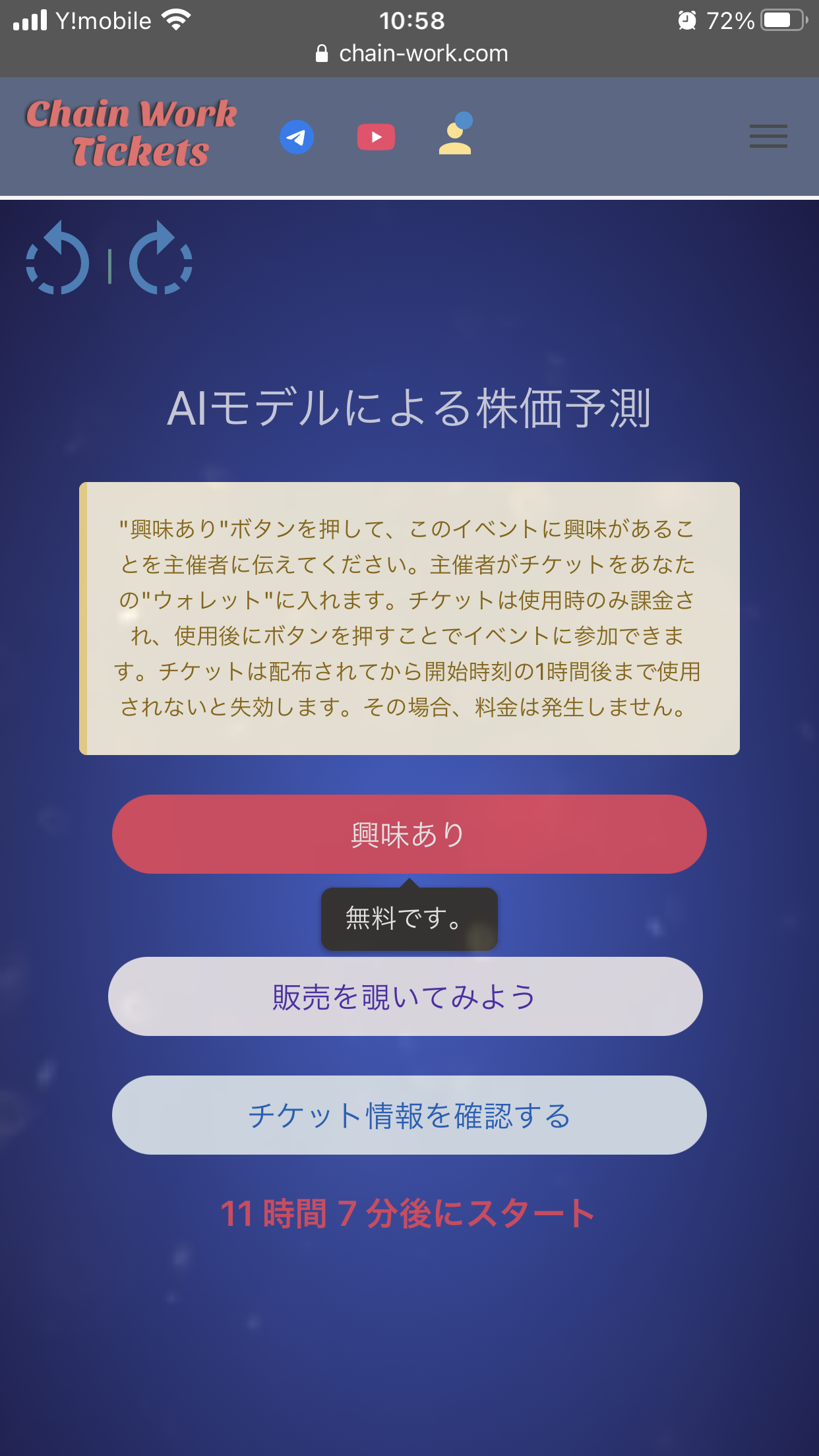Tap the Chain Work Tickets logo
Viewport: 819px width, 1456px height.
tap(132, 133)
